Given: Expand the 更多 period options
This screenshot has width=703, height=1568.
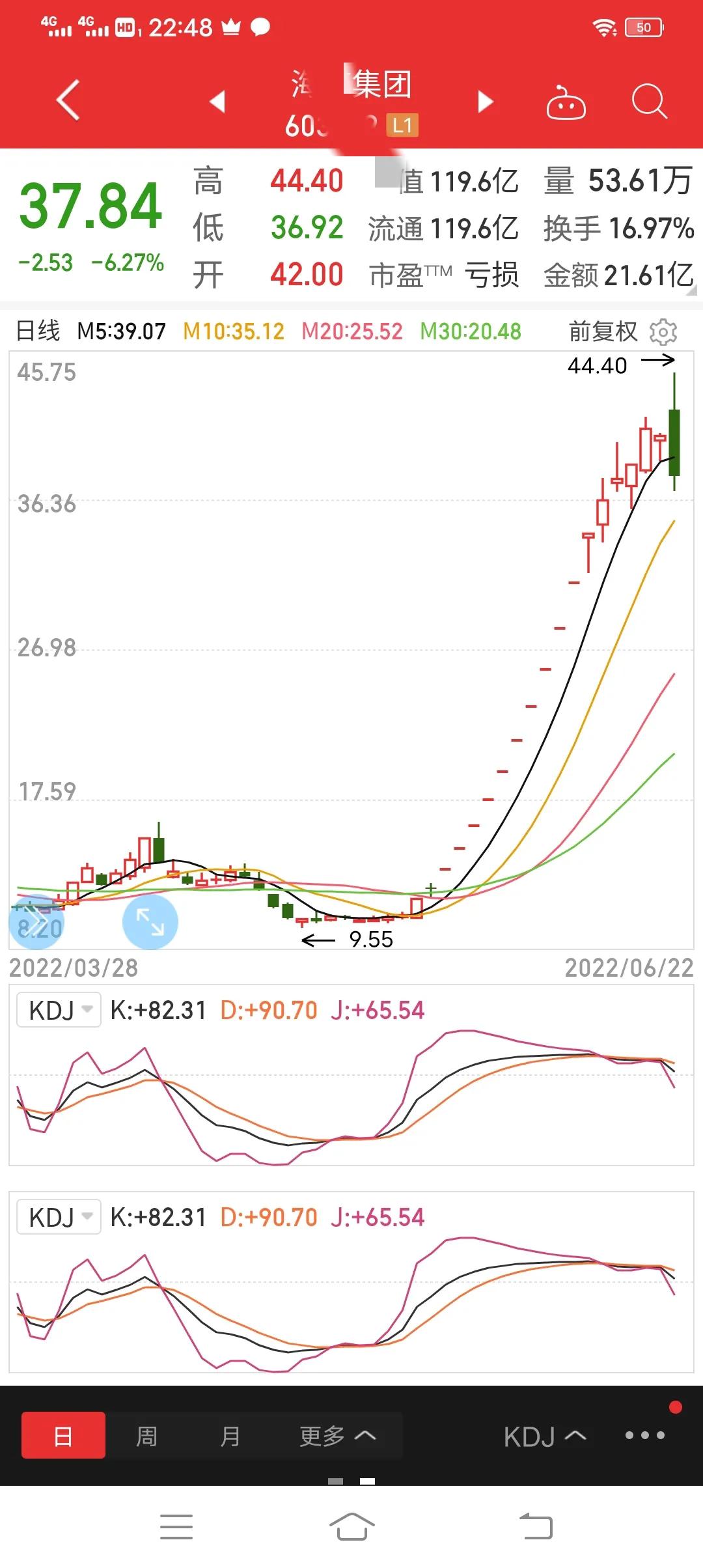Looking at the screenshot, I should [337, 1435].
